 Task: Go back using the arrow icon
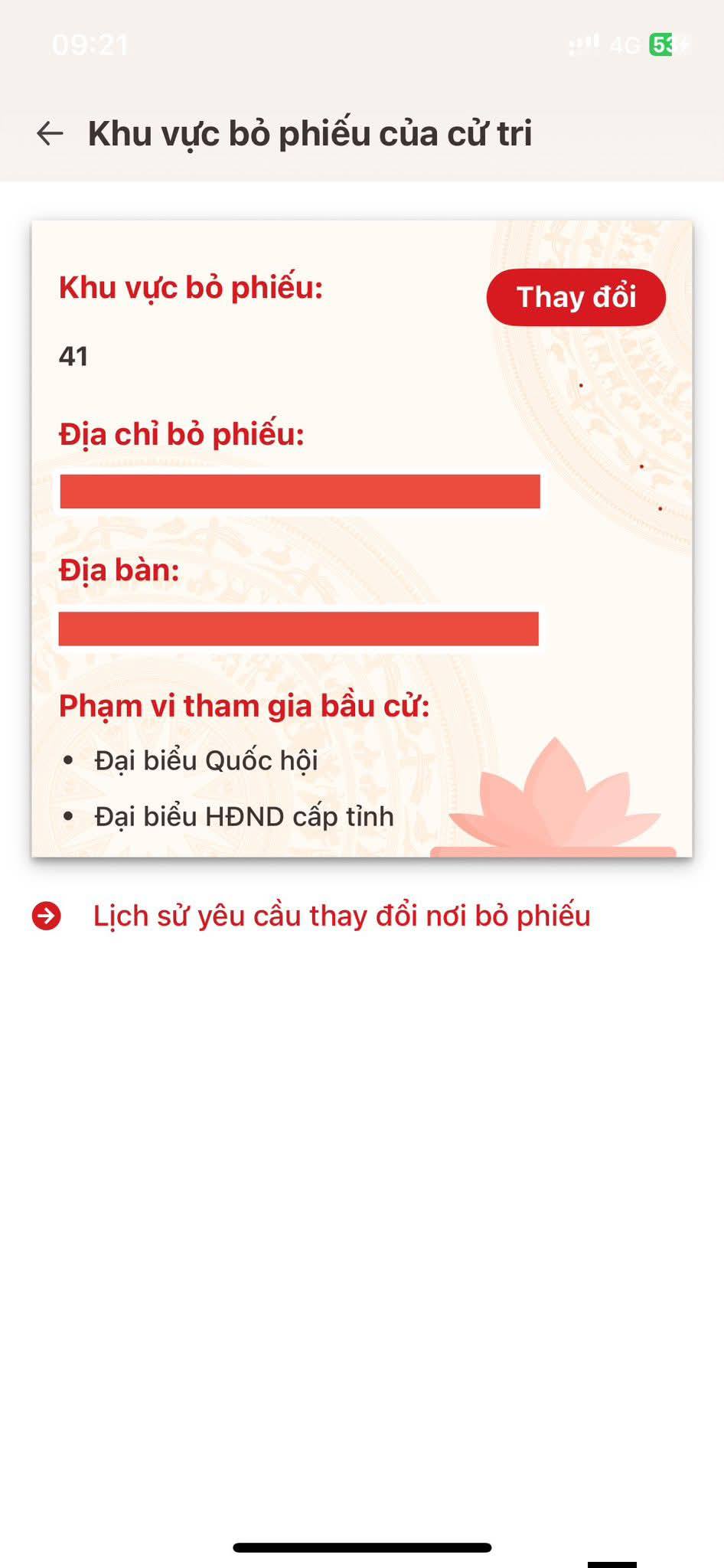tap(50, 133)
